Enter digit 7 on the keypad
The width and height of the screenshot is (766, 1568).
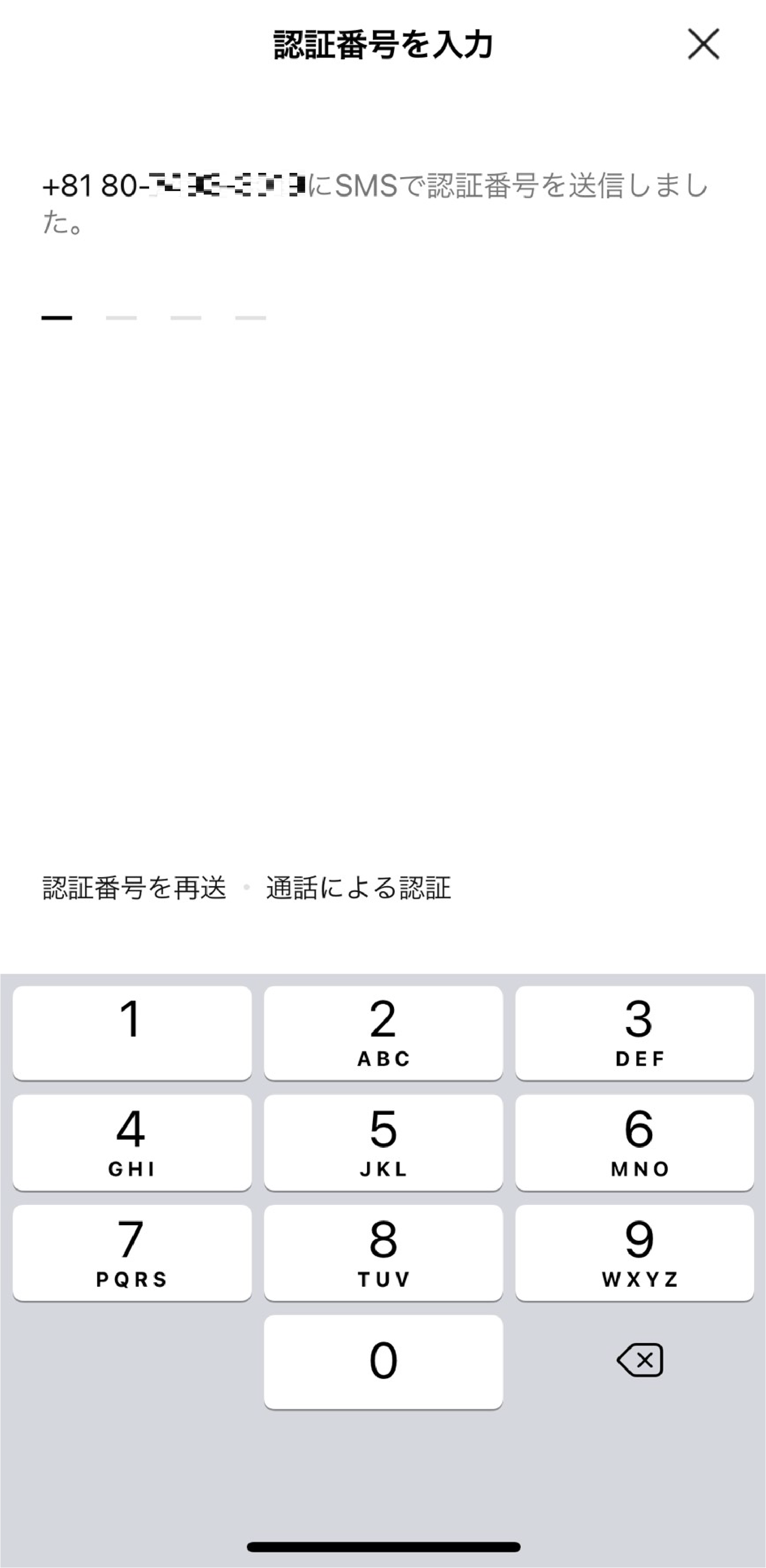coord(131,1253)
